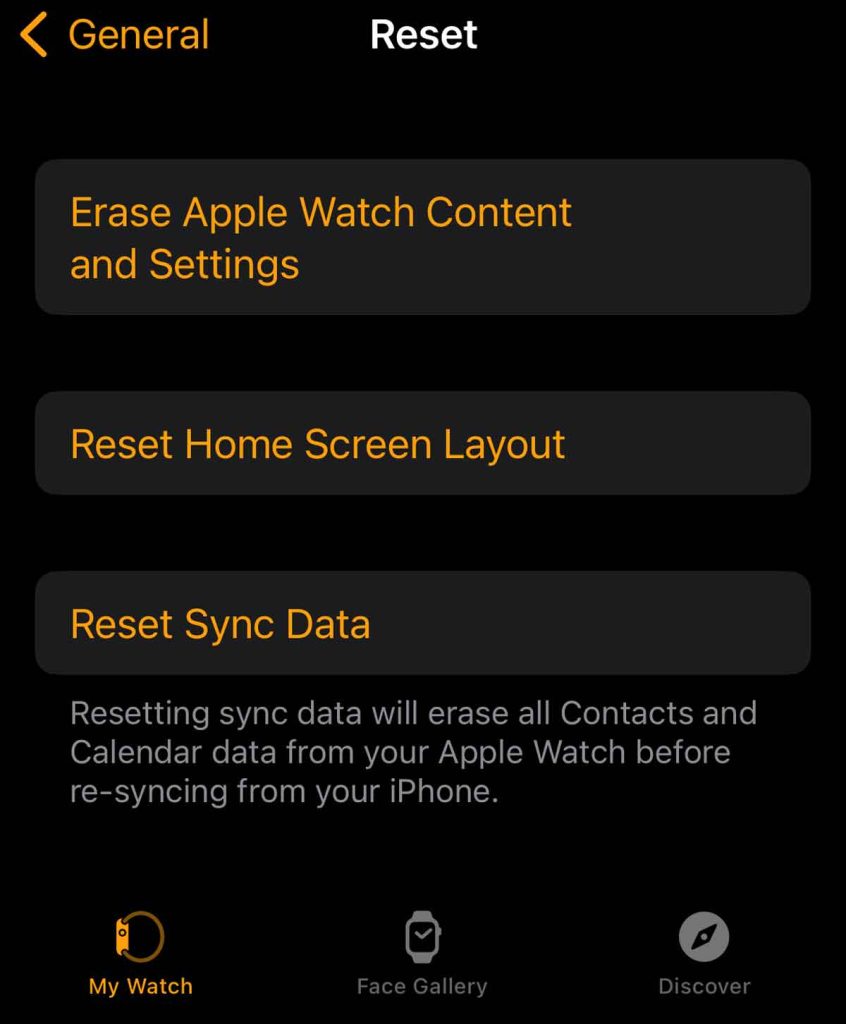Switch to the Discover tab

(x=704, y=954)
